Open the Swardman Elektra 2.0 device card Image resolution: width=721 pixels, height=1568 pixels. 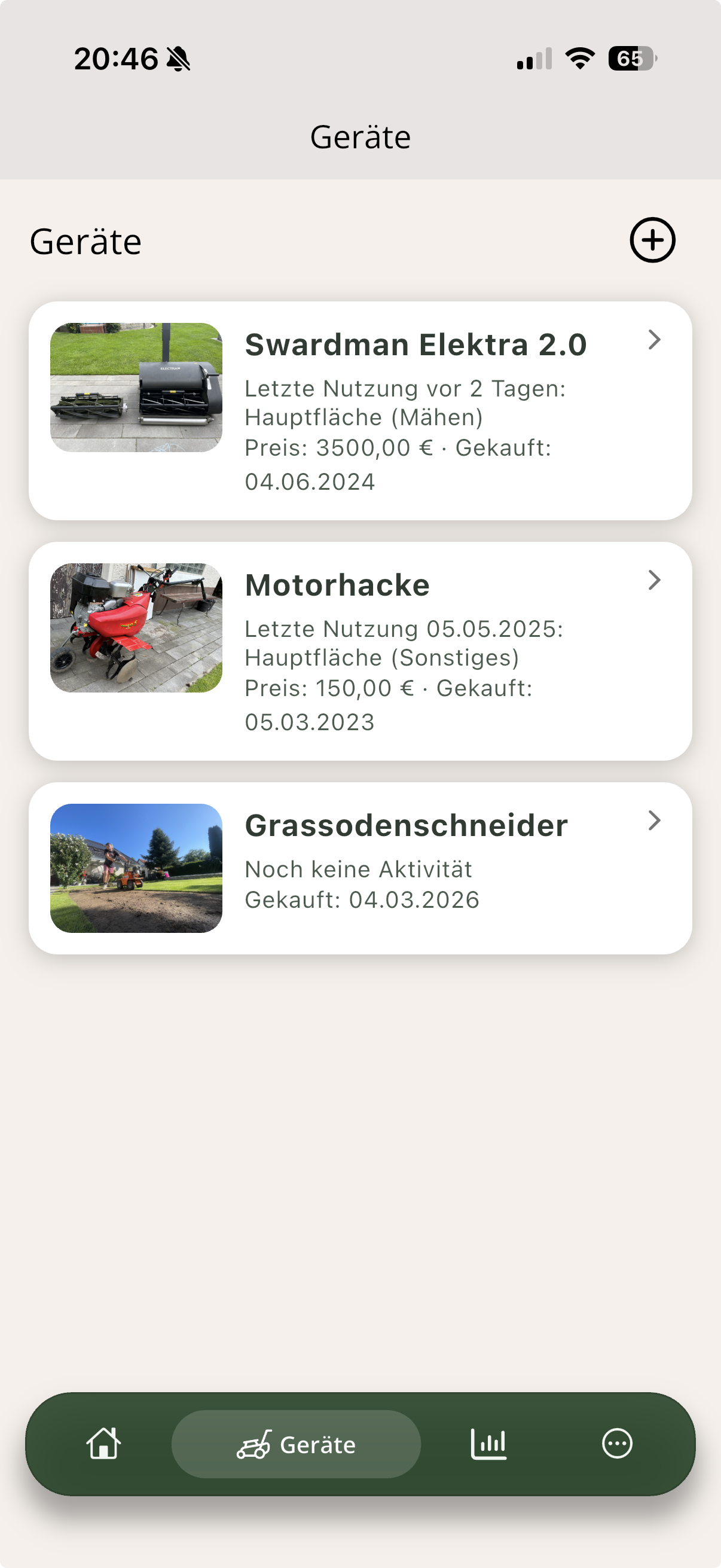click(360, 408)
